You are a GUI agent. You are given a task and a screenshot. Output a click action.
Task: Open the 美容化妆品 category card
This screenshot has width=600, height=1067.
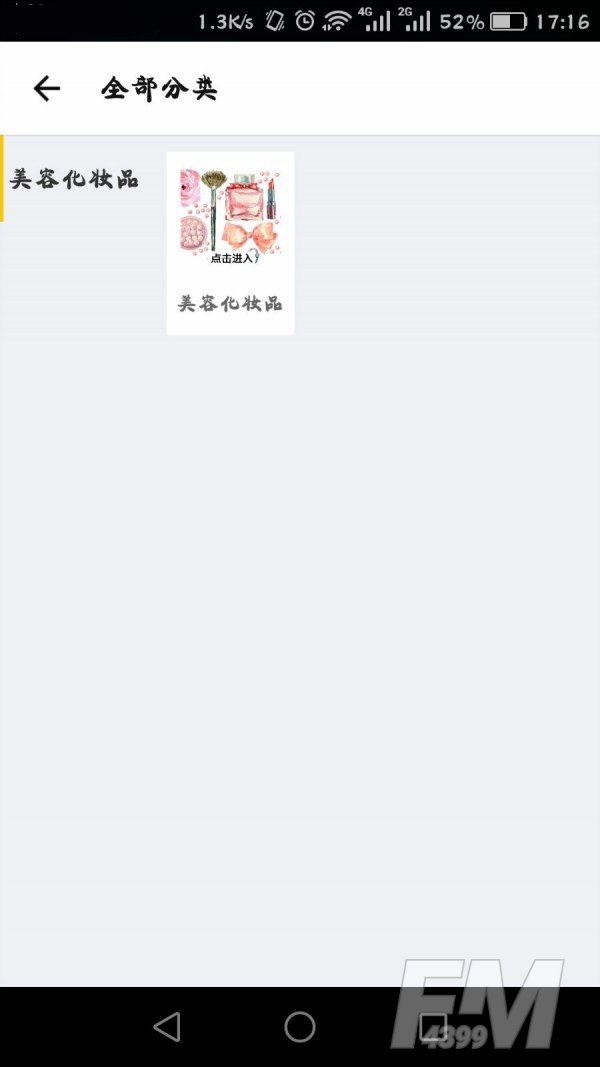230,242
